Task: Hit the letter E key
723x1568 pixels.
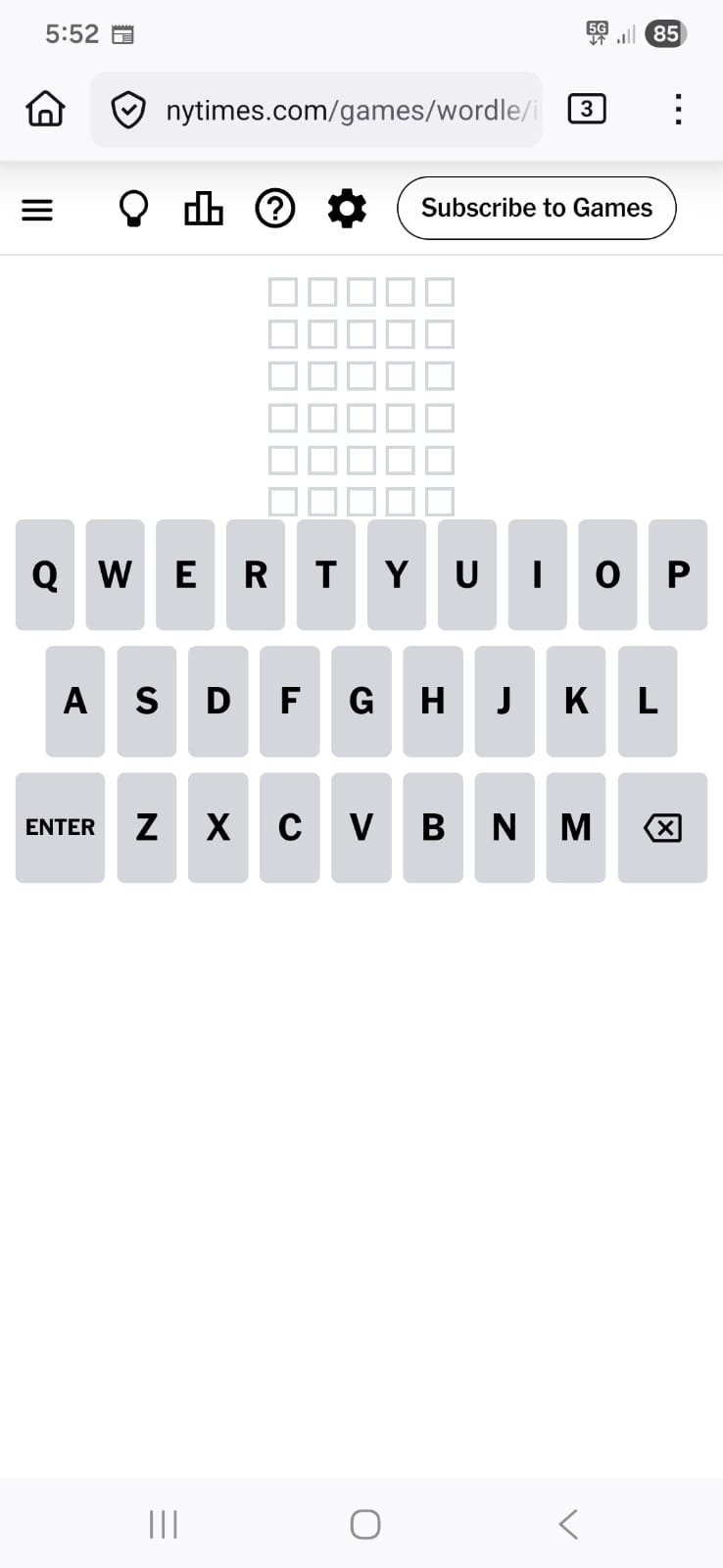Action: (x=185, y=574)
